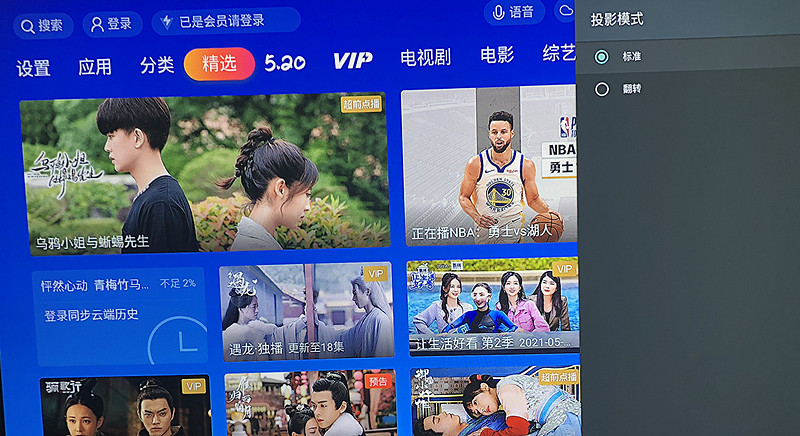The width and height of the screenshot is (800, 436).
Task: Open 登录同步云端历史 history card
Action: tap(118, 315)
